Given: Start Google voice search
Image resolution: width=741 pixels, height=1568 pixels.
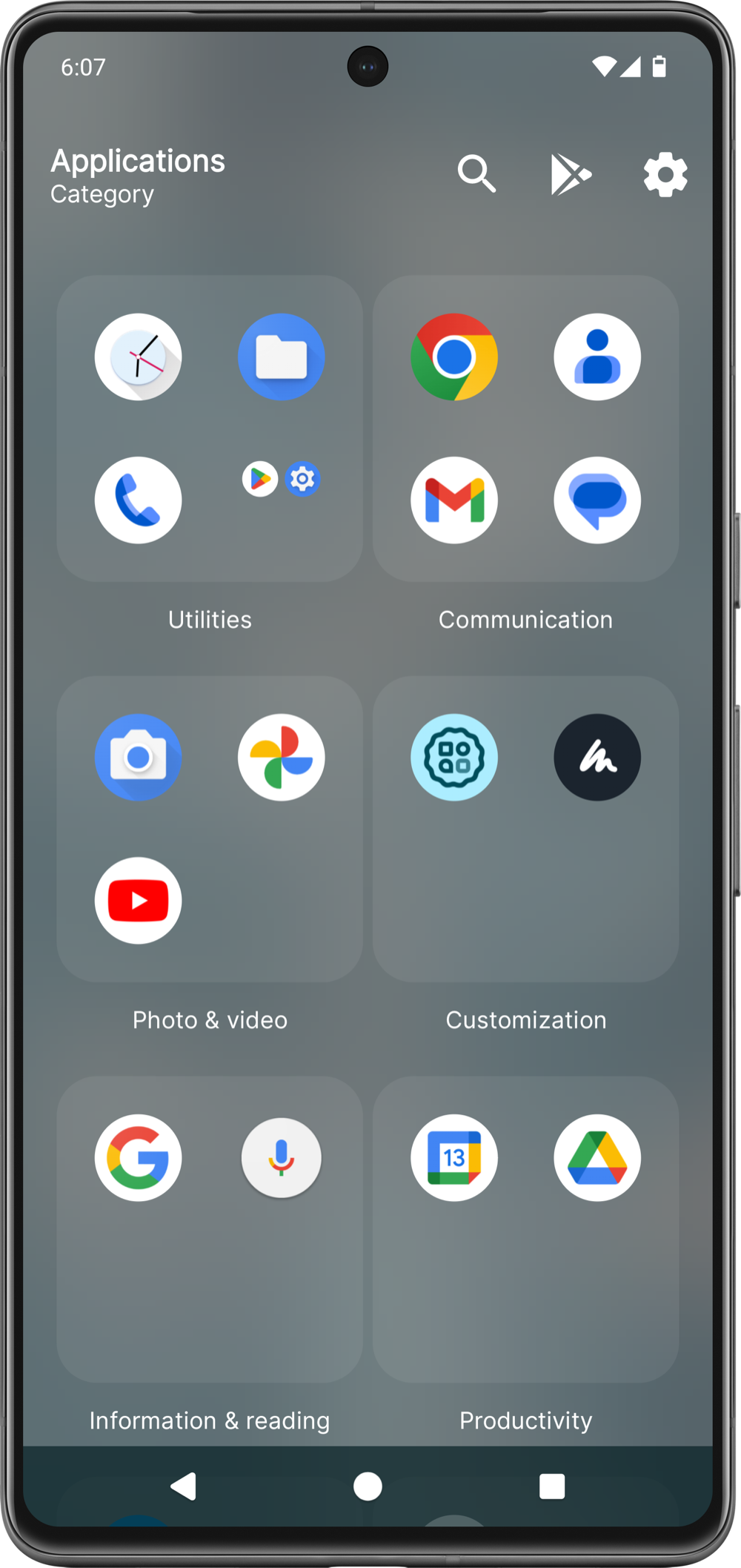Looking at the screenshot, I should click(282, 1158).
